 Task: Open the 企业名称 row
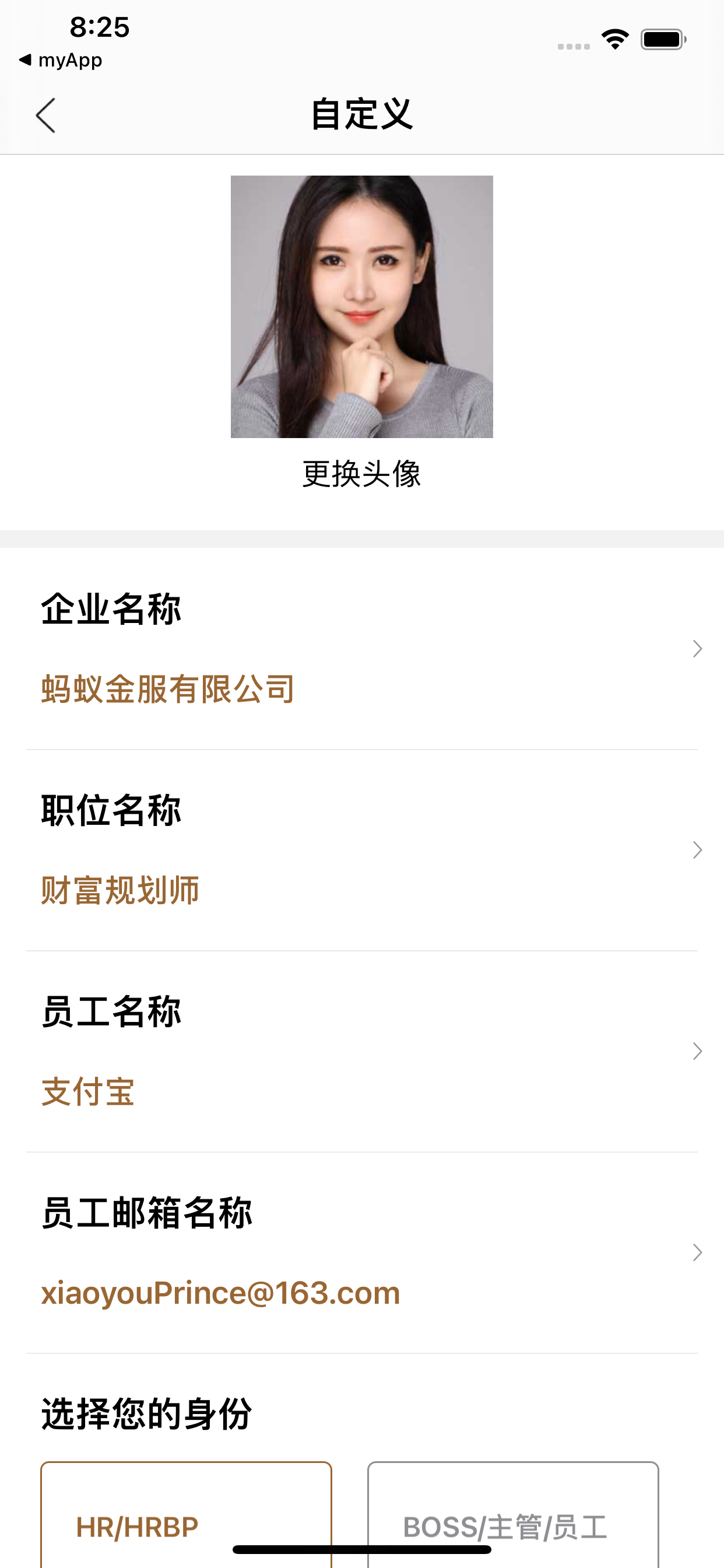(361, 648)
